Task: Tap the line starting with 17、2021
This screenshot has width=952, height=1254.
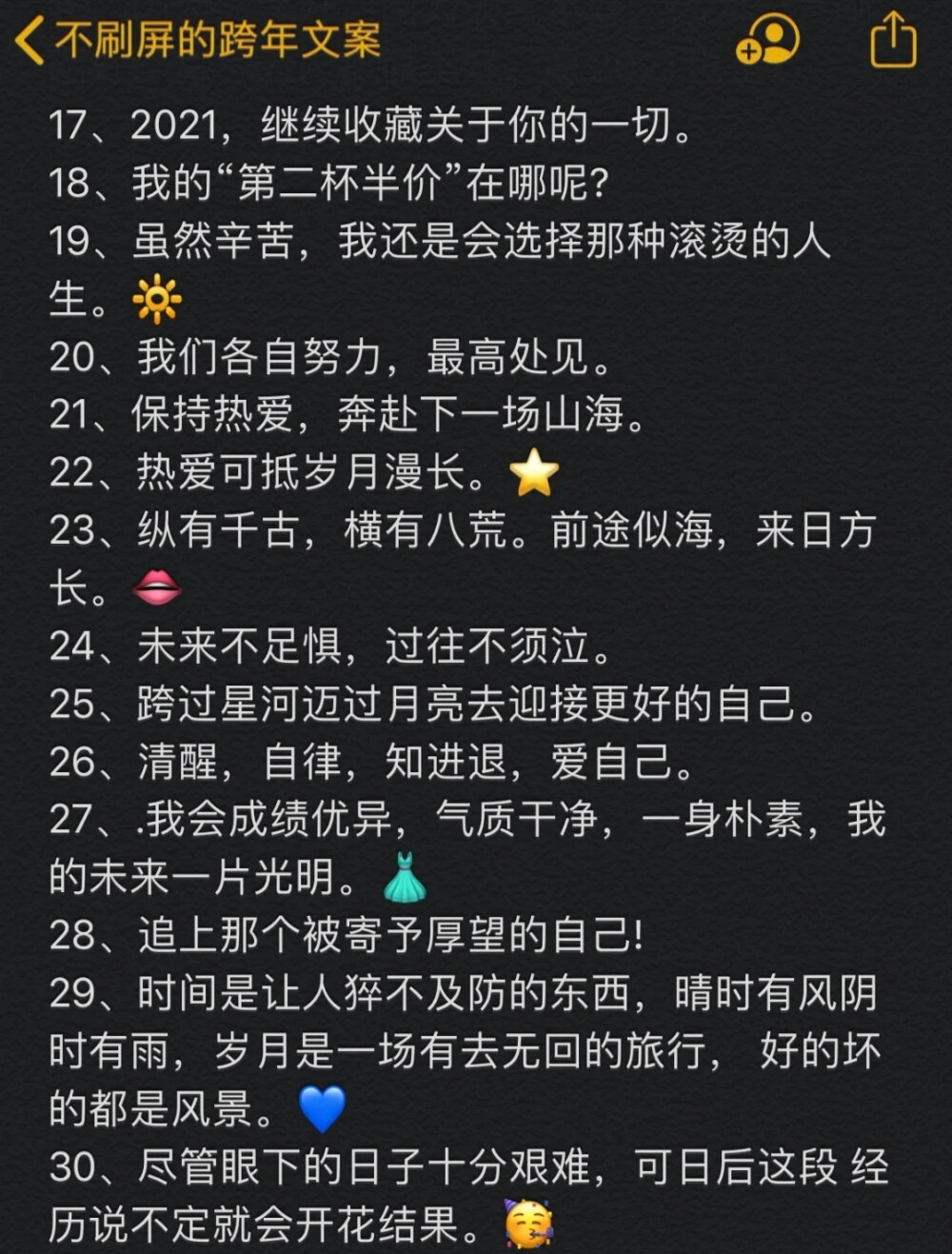Action: click(x=371, y=125)
